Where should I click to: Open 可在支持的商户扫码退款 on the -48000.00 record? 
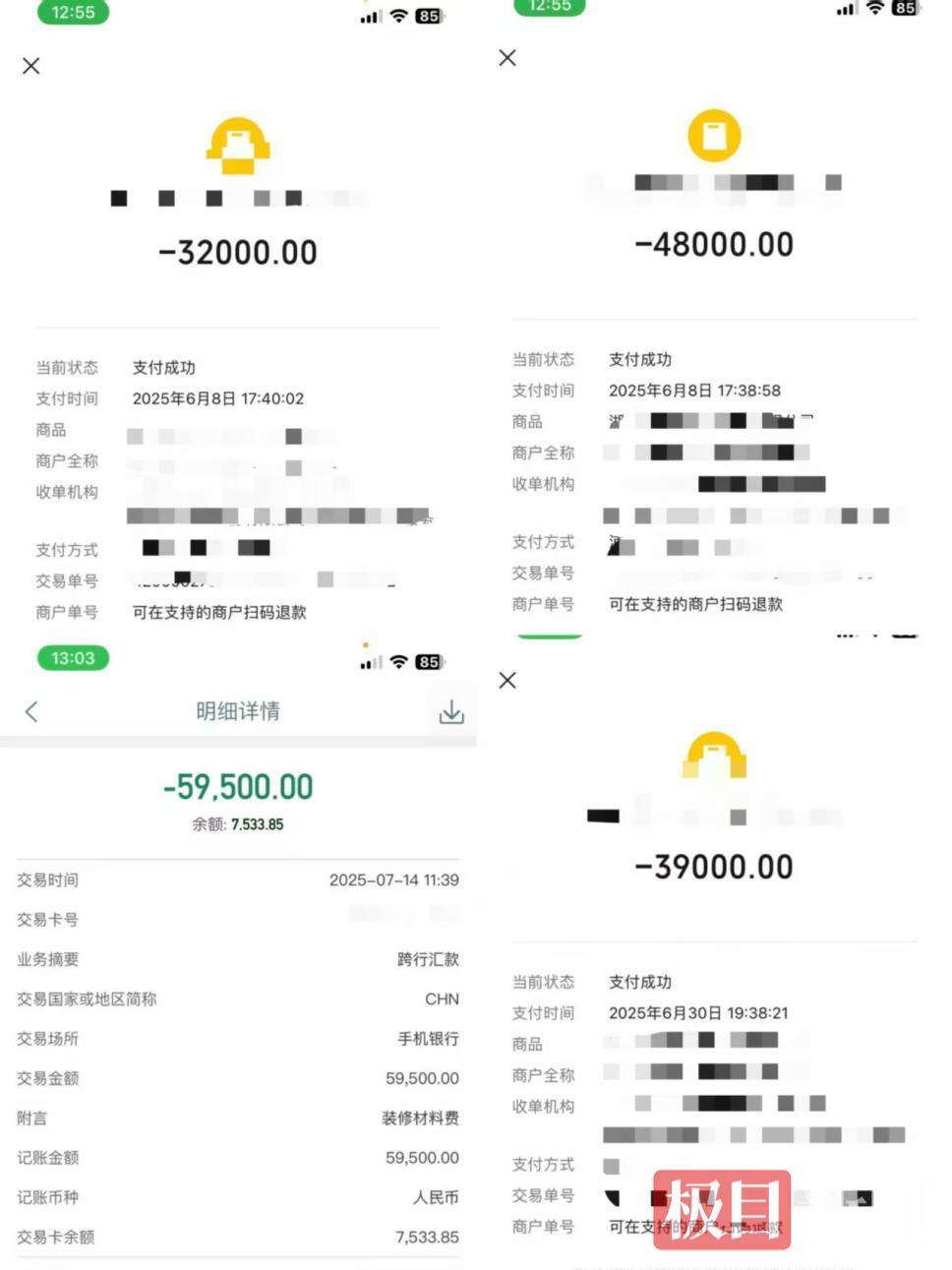[x=694, y=604]
